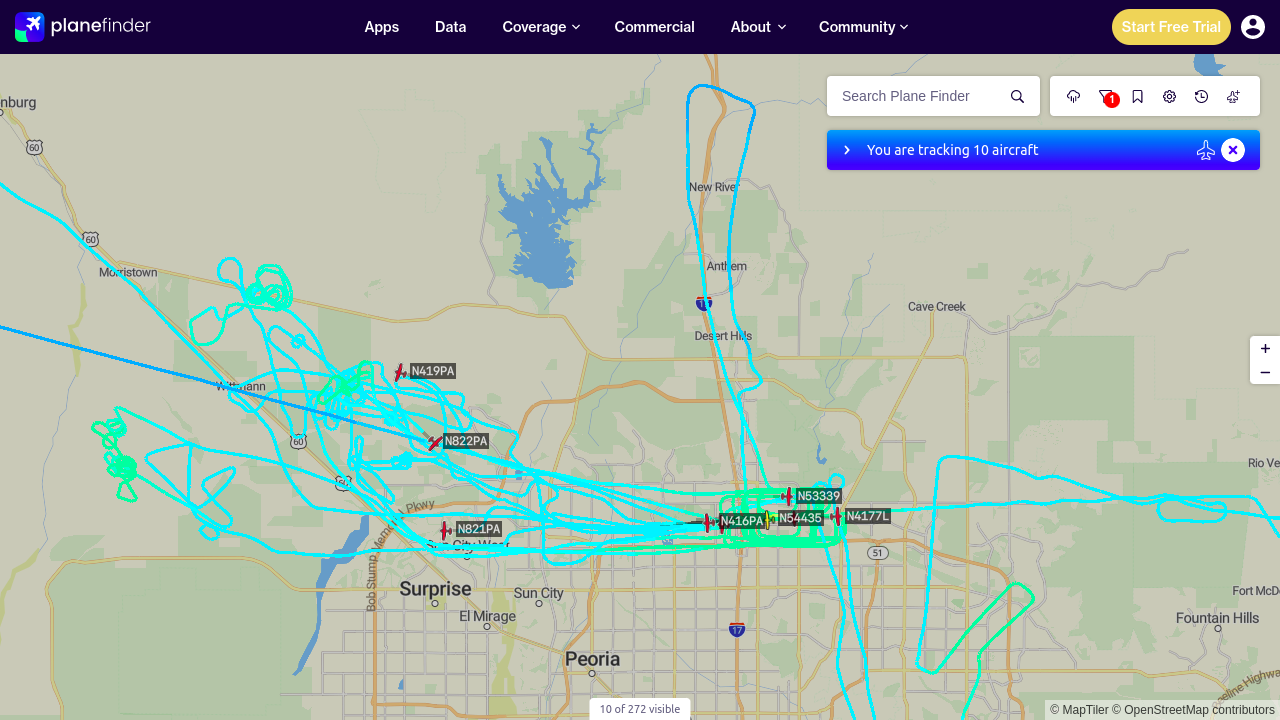Go to the Commercial page
Screen dimensions: 1280x720
[x=655, y=27]
